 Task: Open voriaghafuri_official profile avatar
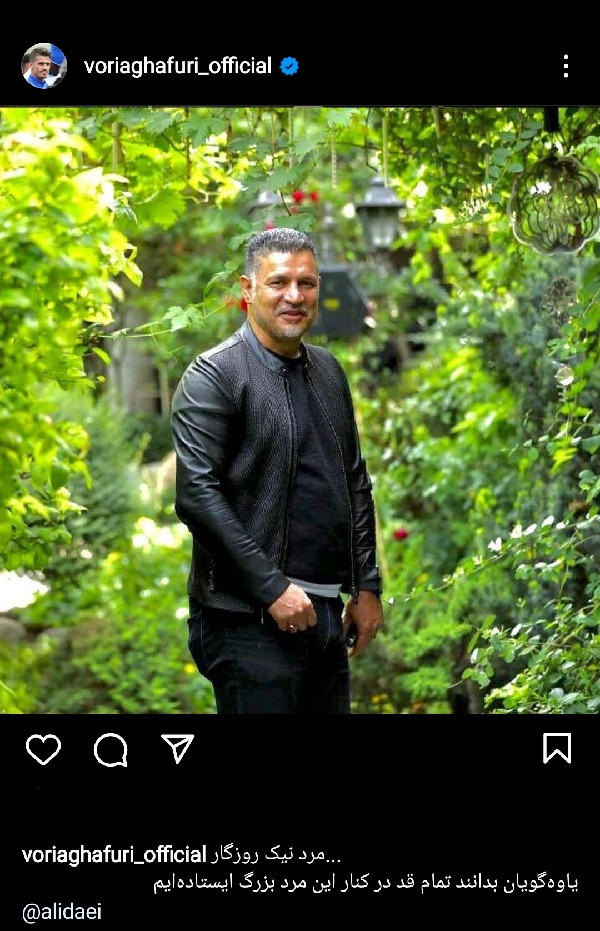pyautogui.click(x=44, y=66)
